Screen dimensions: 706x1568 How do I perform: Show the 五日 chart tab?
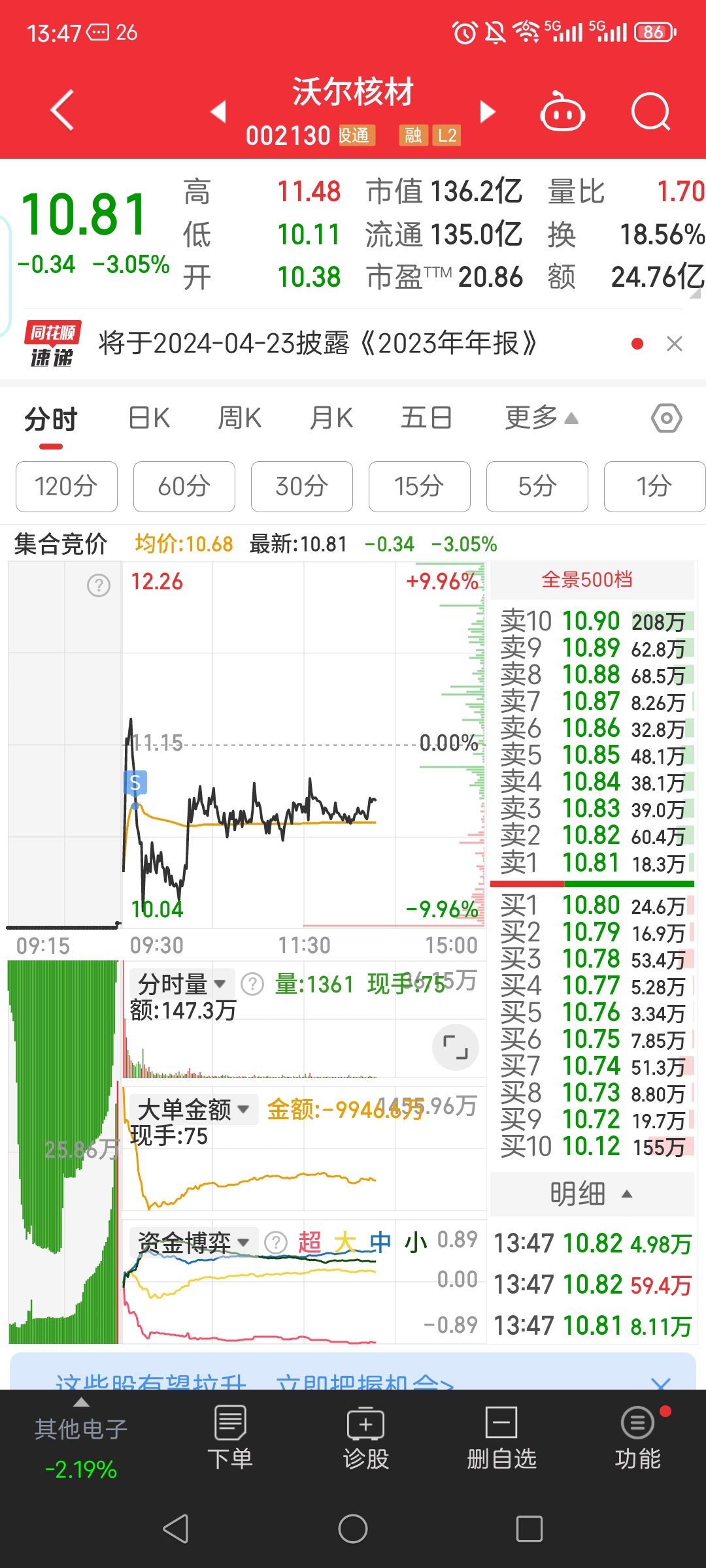426,418
